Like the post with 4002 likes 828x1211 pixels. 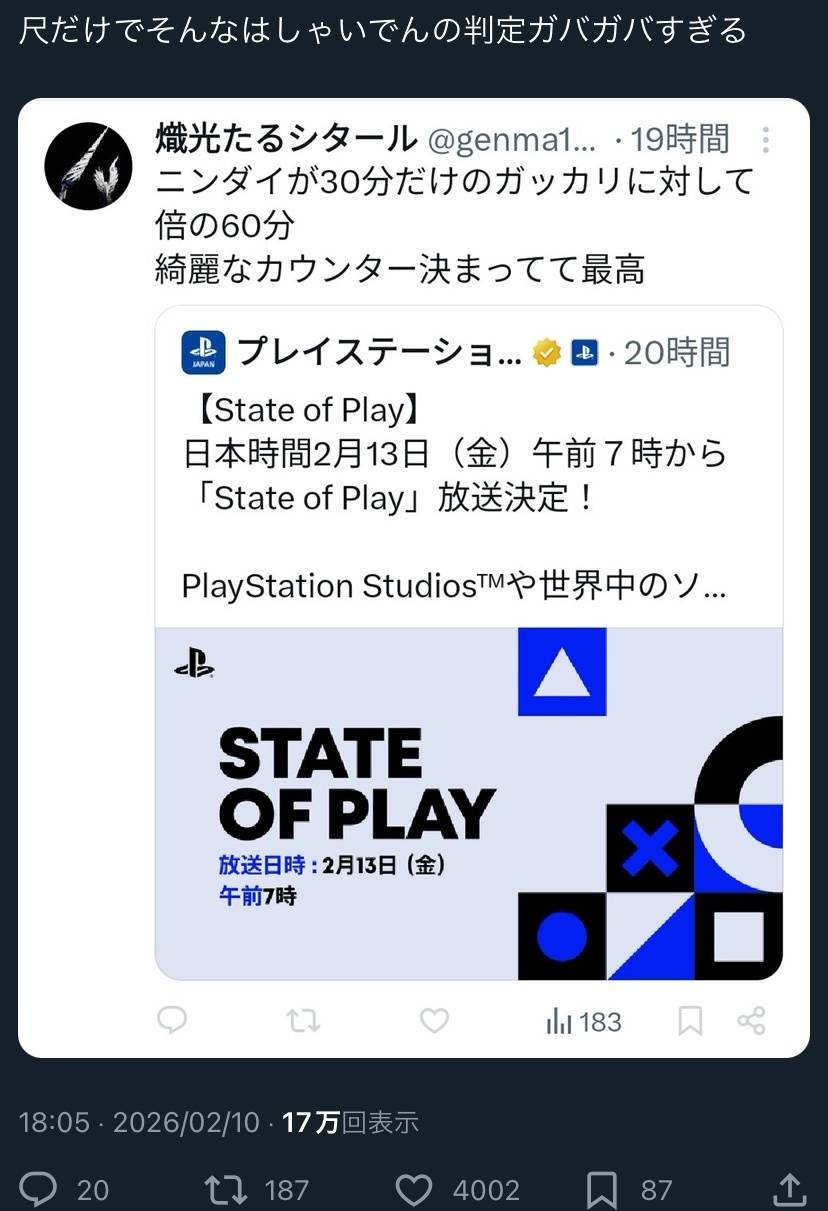tap(414, 1189)
